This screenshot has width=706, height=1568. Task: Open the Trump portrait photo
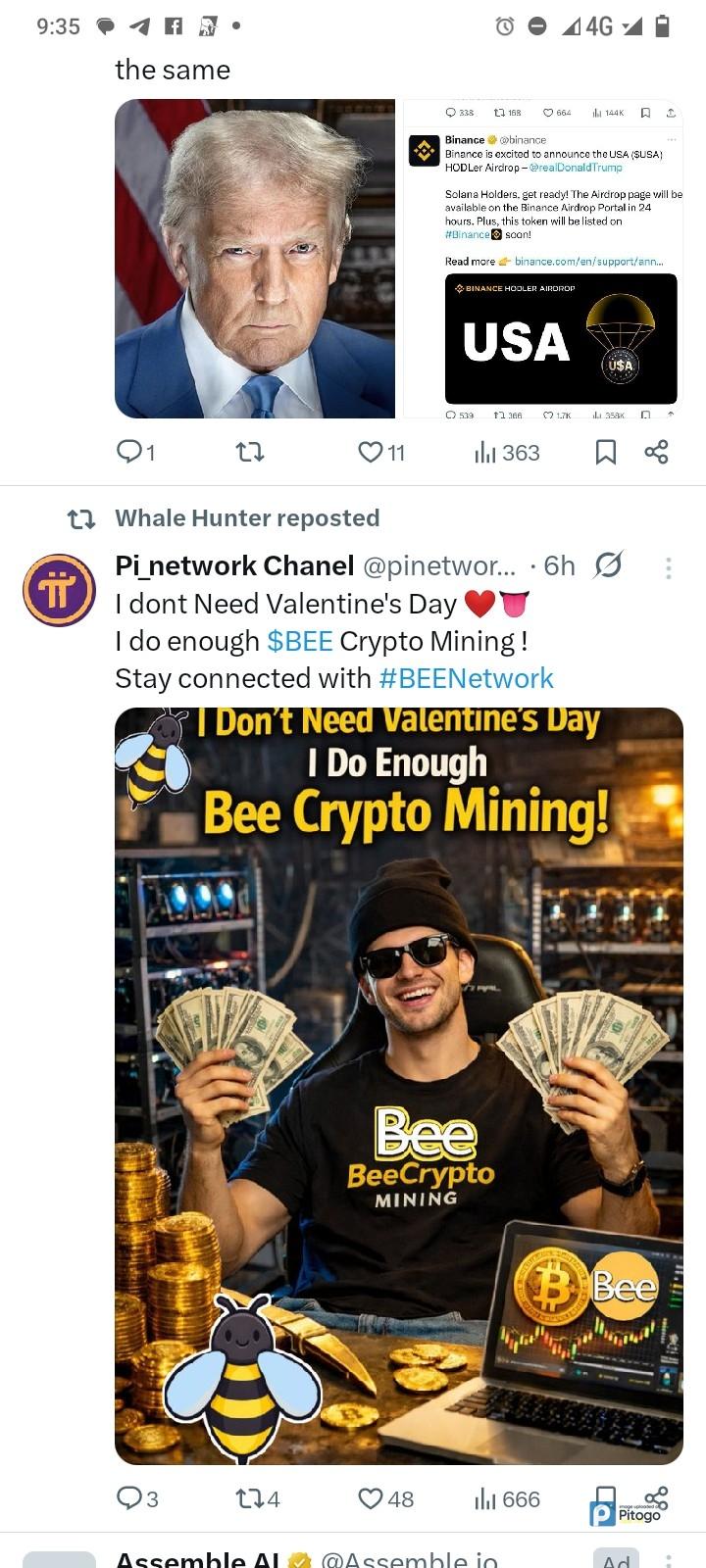(x=255, y=259)
